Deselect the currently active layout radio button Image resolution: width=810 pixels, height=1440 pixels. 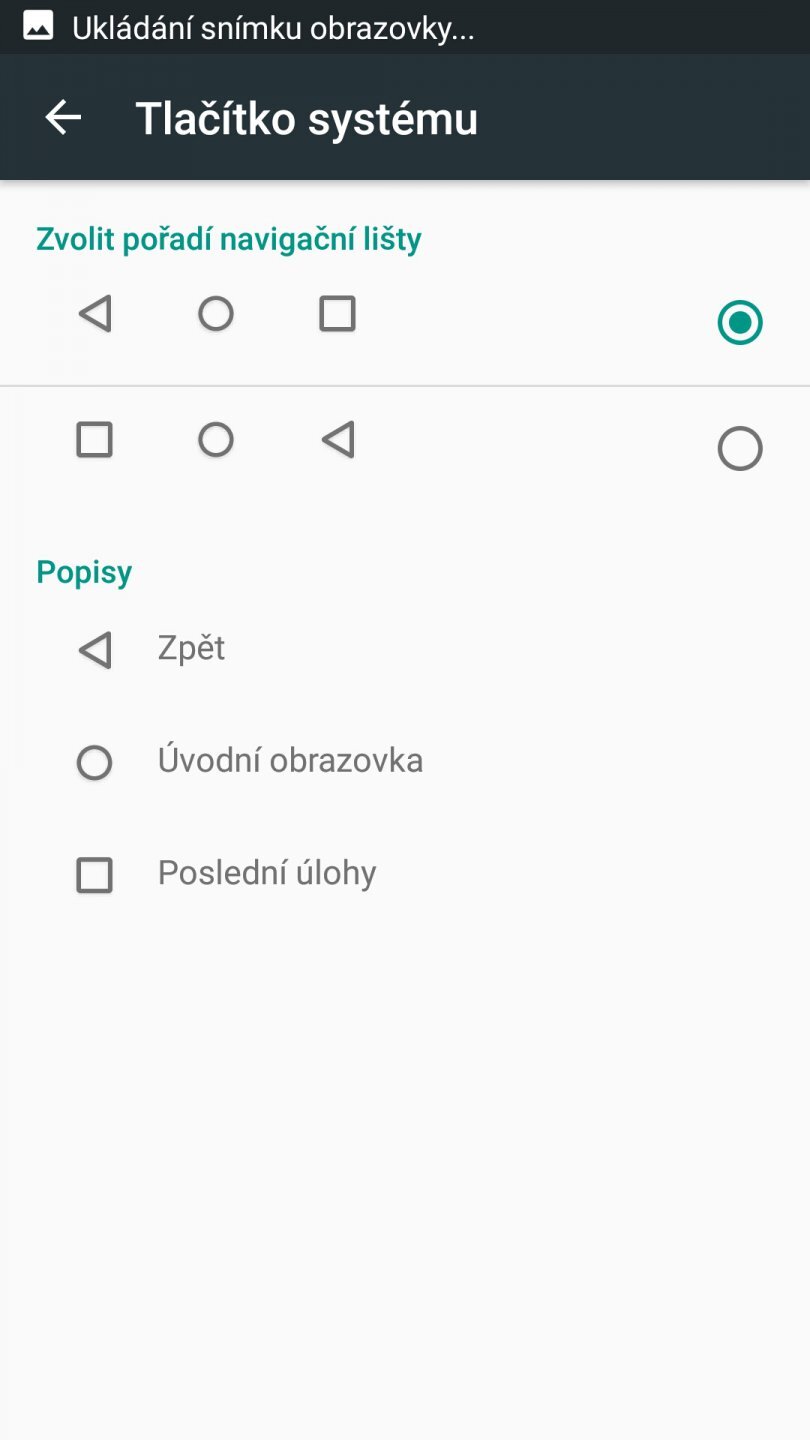pos(740,322)
